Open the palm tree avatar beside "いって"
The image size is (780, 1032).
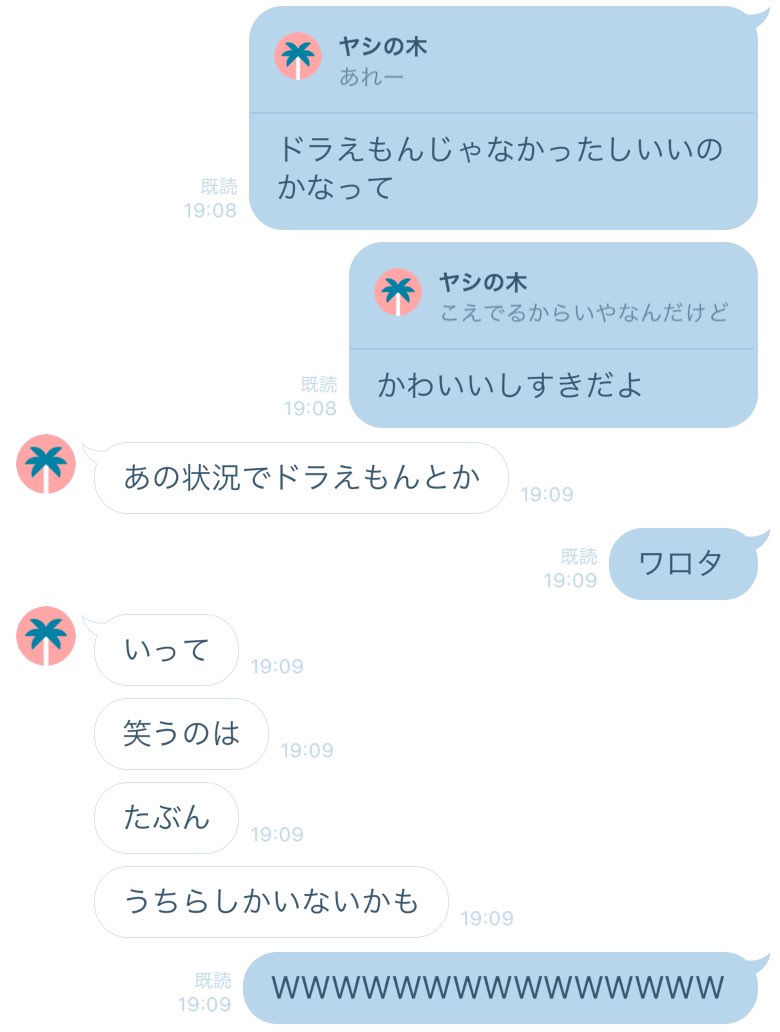point(46,636)
